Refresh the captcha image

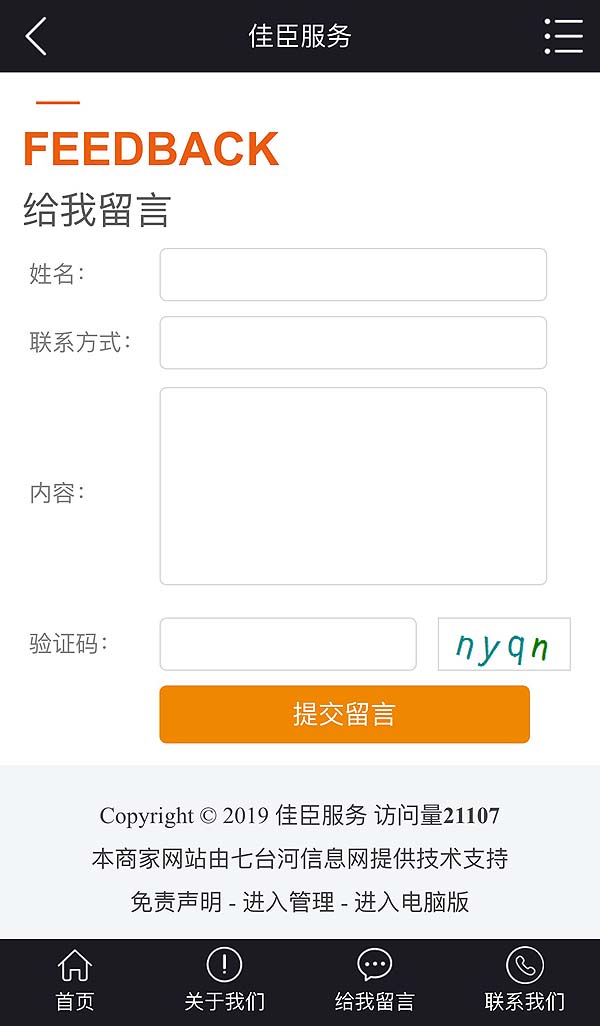504,644
